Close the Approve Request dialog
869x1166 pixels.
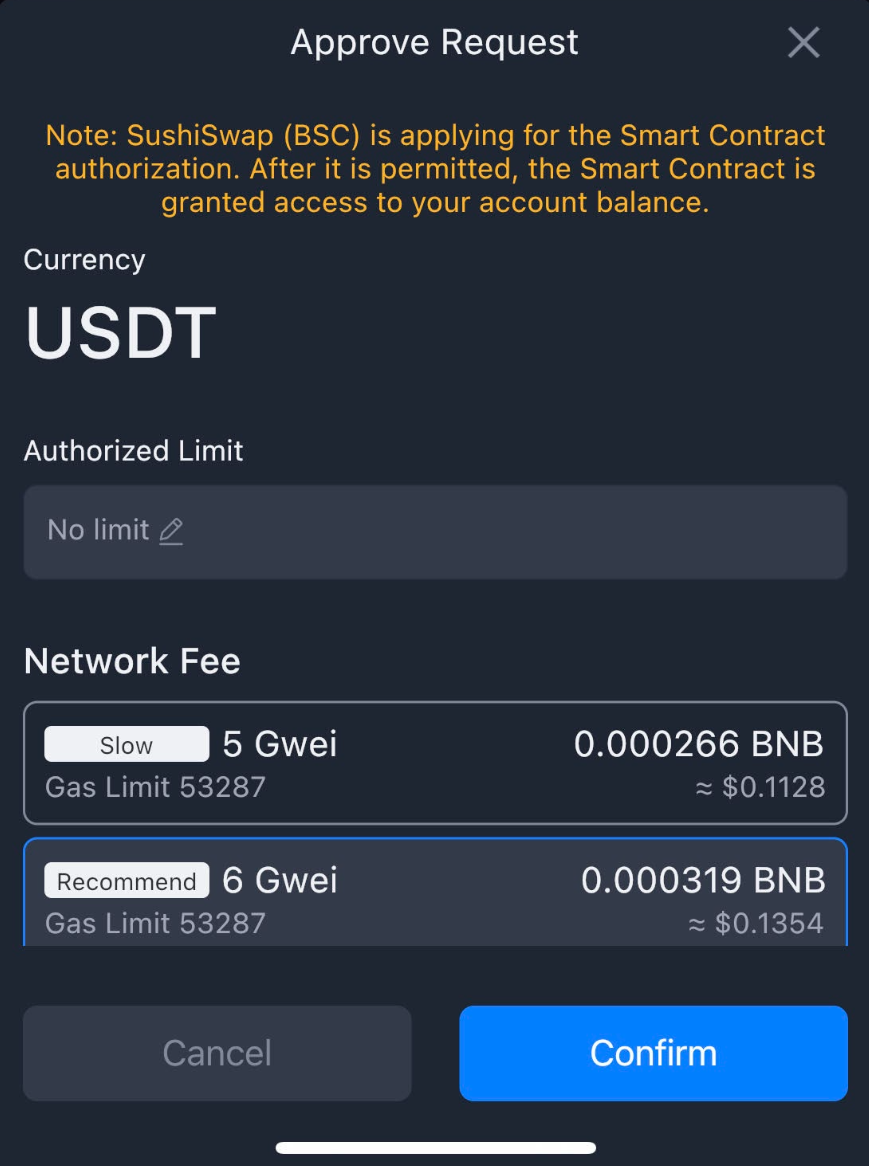coord(803,43)
